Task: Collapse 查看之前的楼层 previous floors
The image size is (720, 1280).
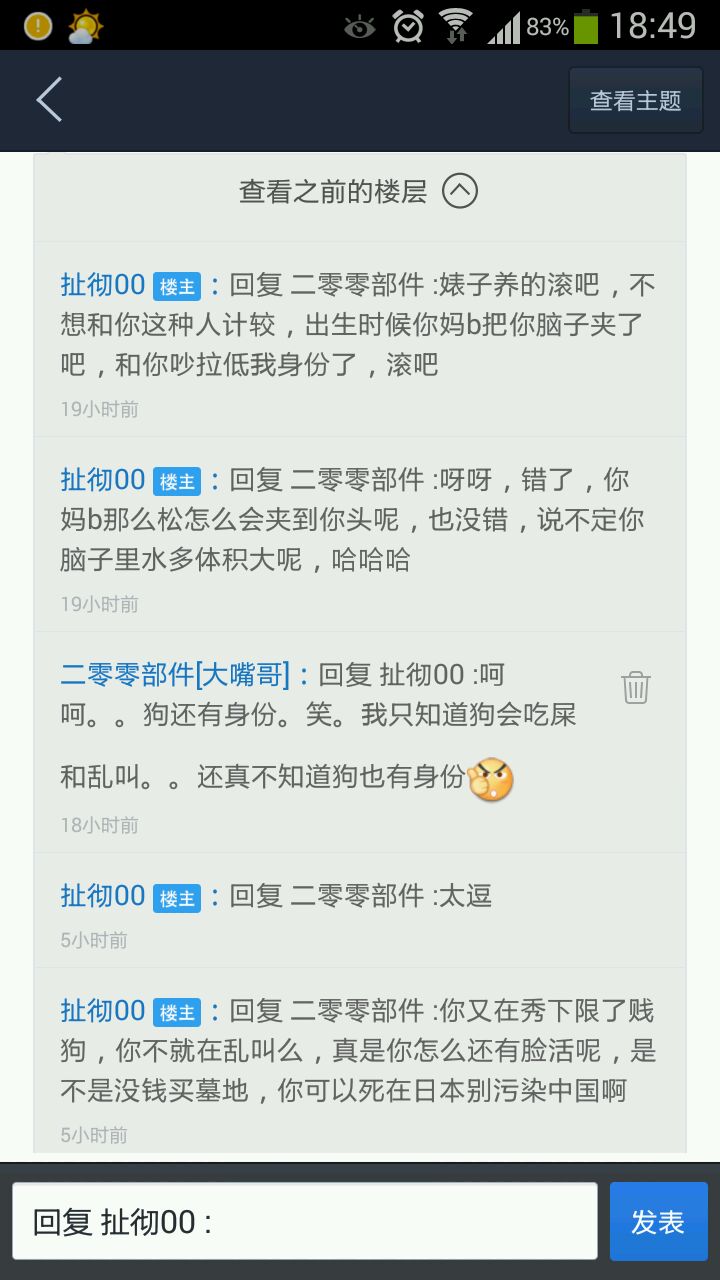Action: click(x=359, y=191)
